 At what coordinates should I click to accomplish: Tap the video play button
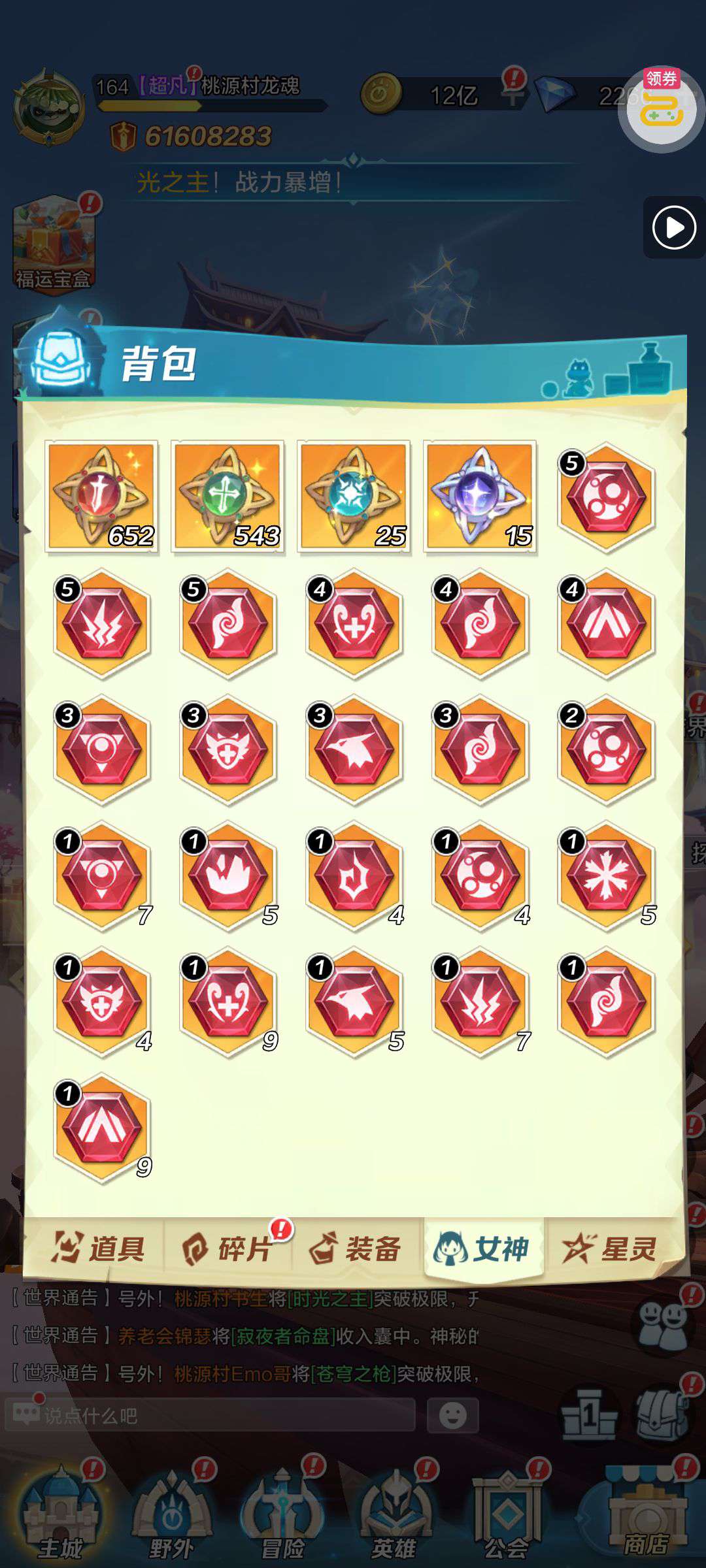[x=674, y=227]
